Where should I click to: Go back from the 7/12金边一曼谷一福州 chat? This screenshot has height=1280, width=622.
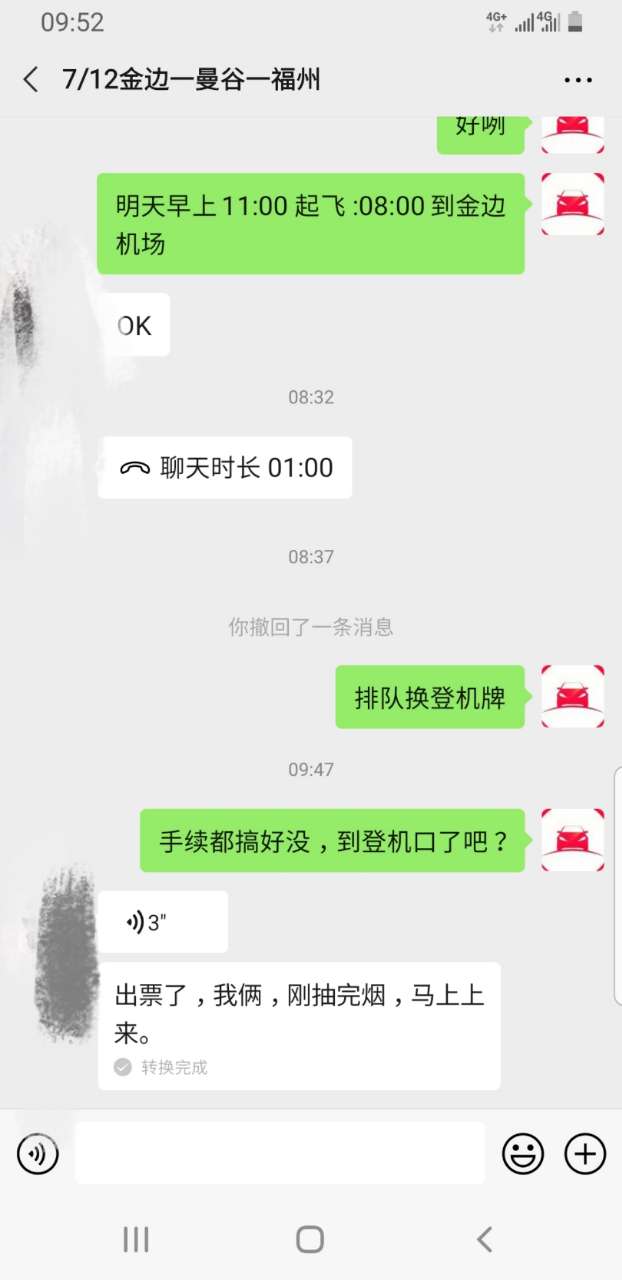point(31,80)
